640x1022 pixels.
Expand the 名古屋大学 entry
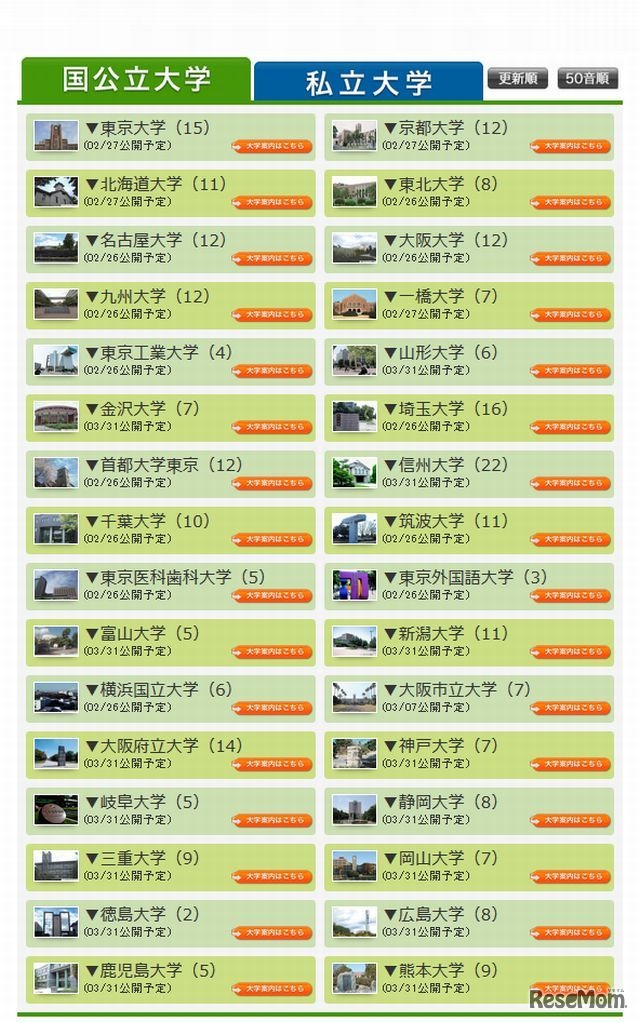155,240
